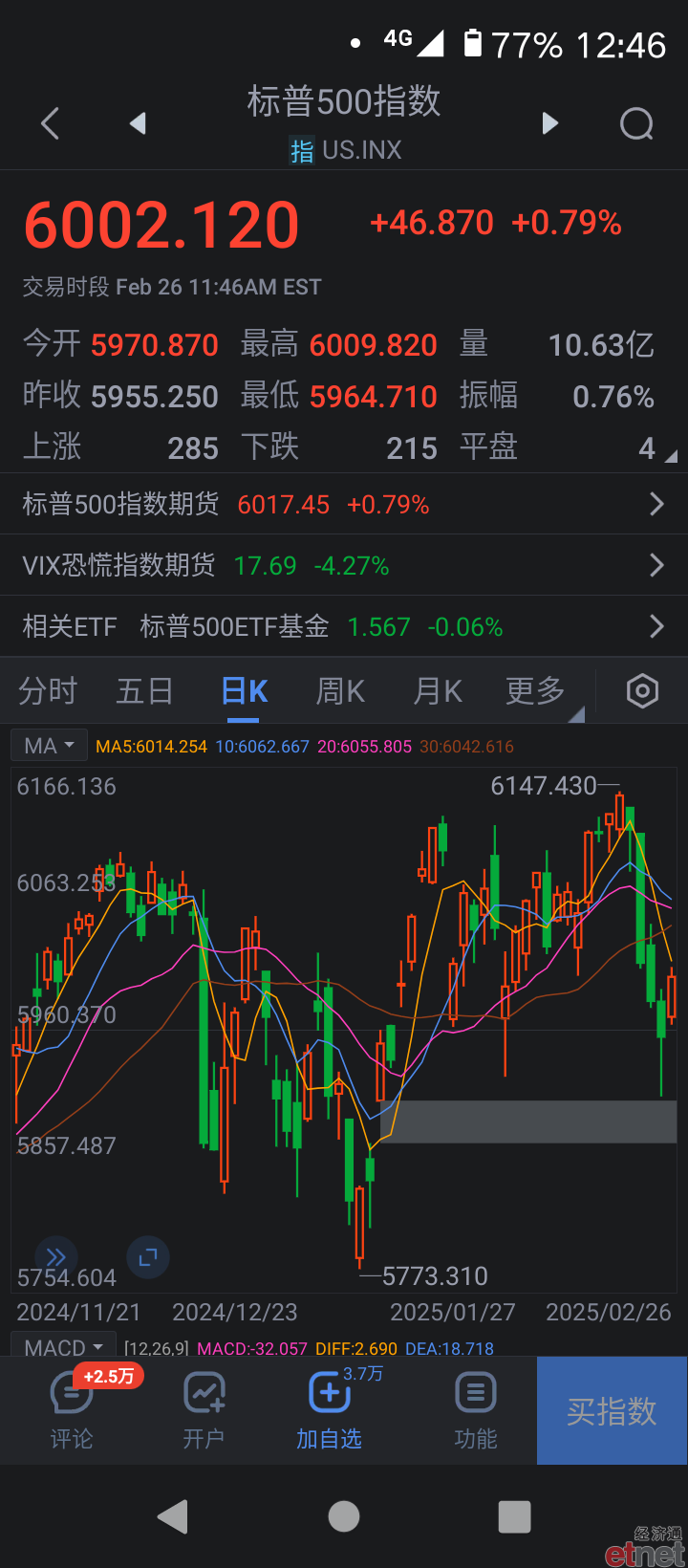The width and height of the screenshot is (688, 1568).
Task: Open the 相关ETF 标普500ETF基金 row
Action: point(344,626)
